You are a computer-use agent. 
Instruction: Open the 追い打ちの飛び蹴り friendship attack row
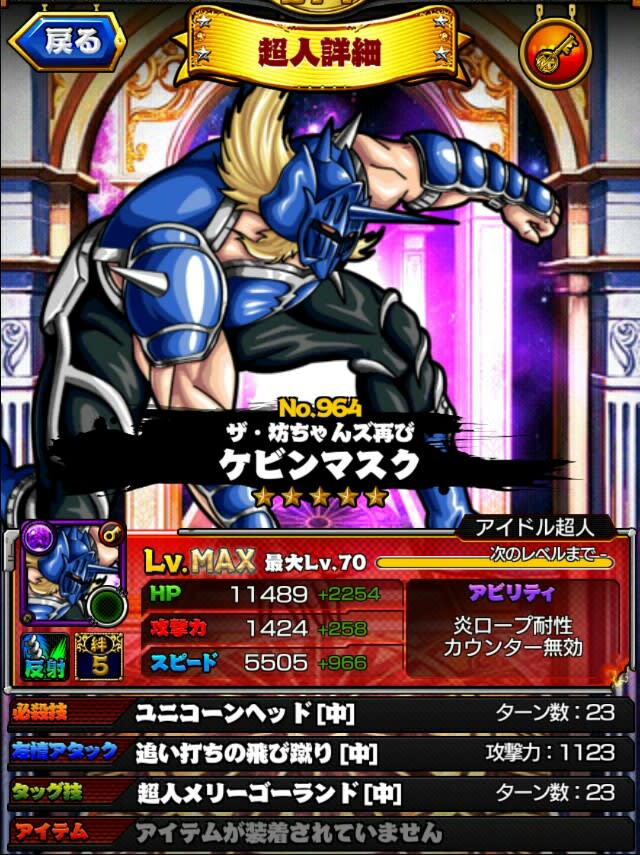(x=320, y=753)
